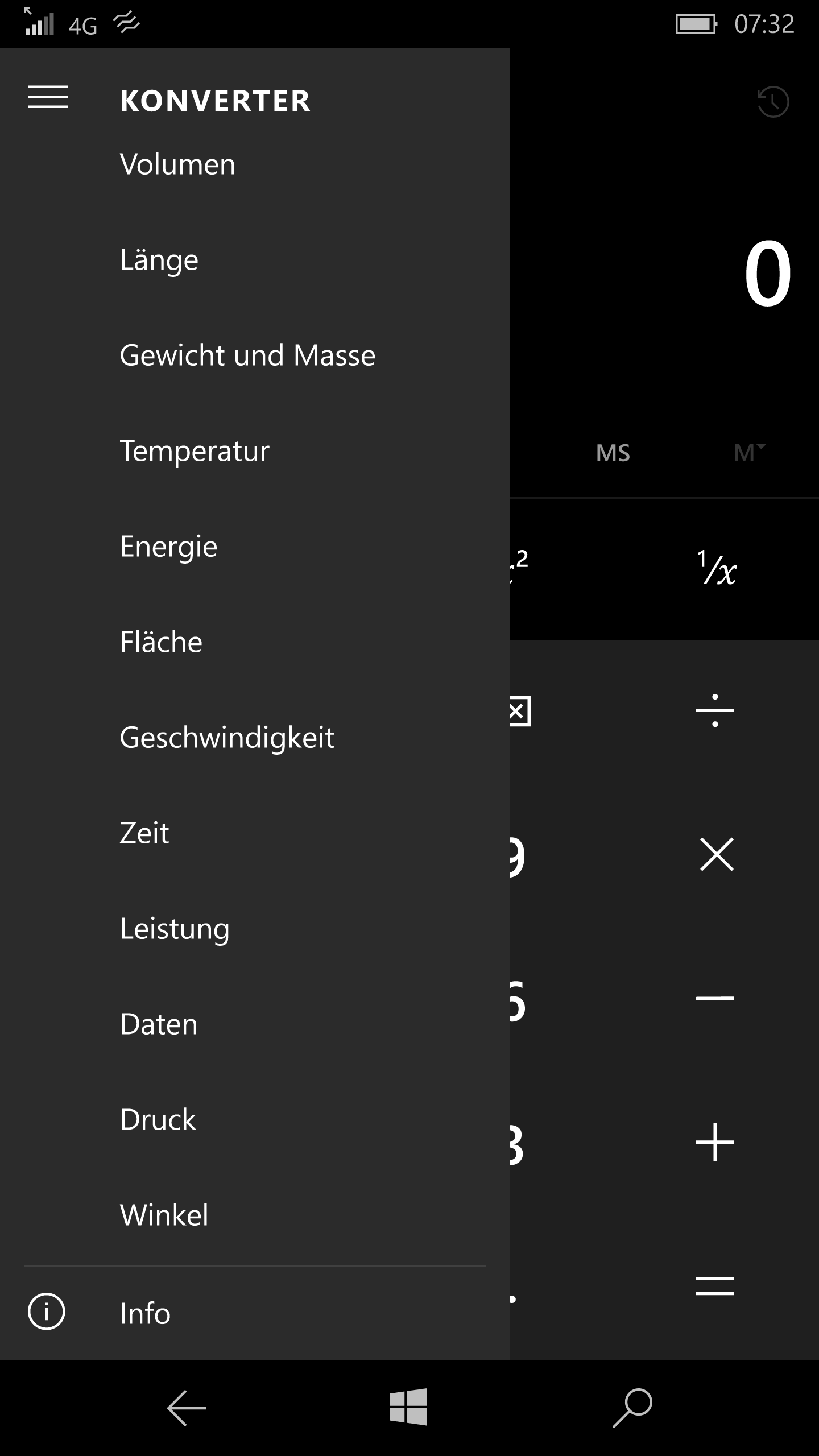The height and width of the screenshot is (1456, 819).
Task: Select the Fläche converter
Action: tap(161, 643)
